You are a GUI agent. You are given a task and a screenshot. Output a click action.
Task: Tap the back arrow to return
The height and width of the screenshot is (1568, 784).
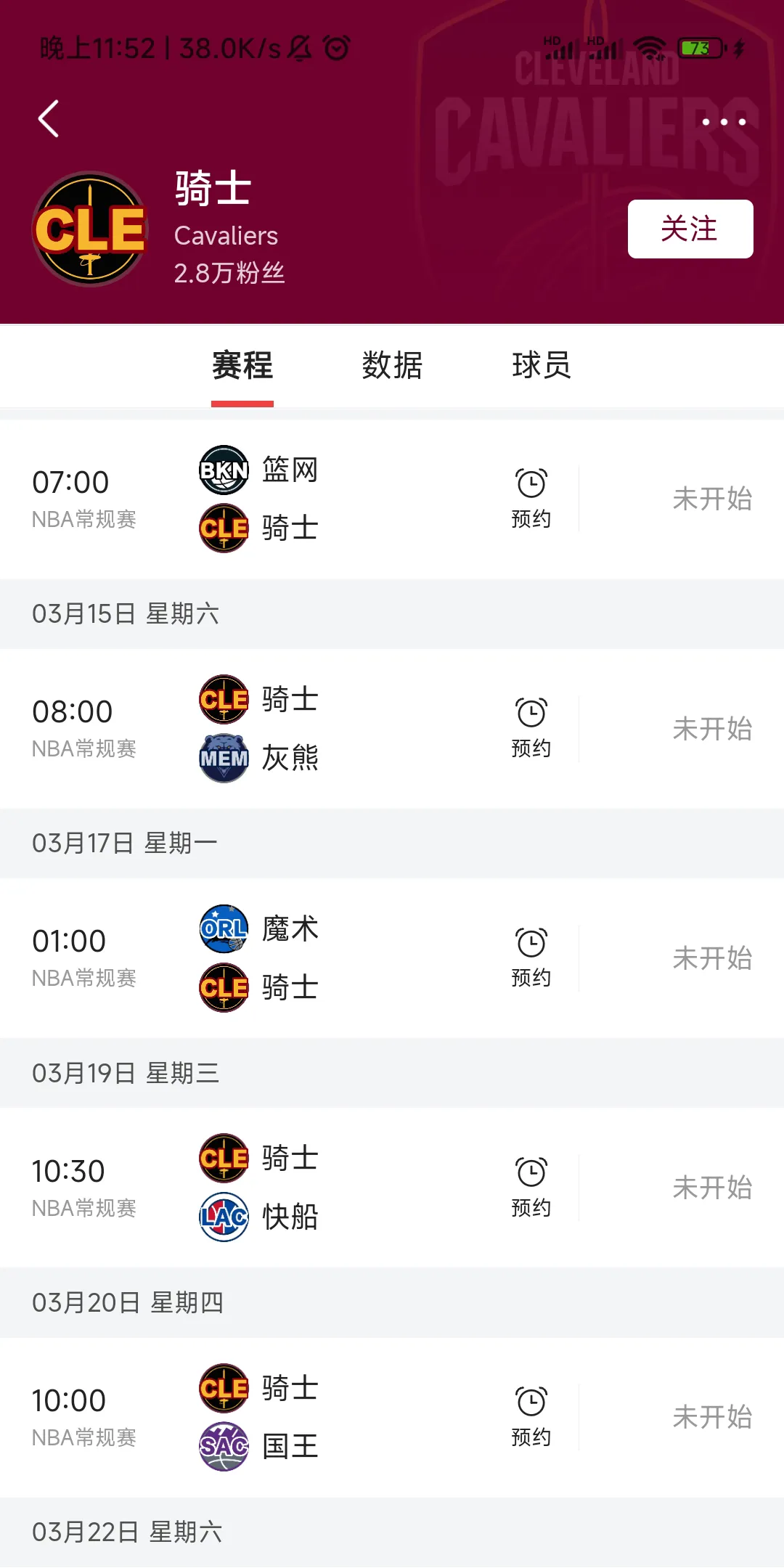tap(48, 120)
